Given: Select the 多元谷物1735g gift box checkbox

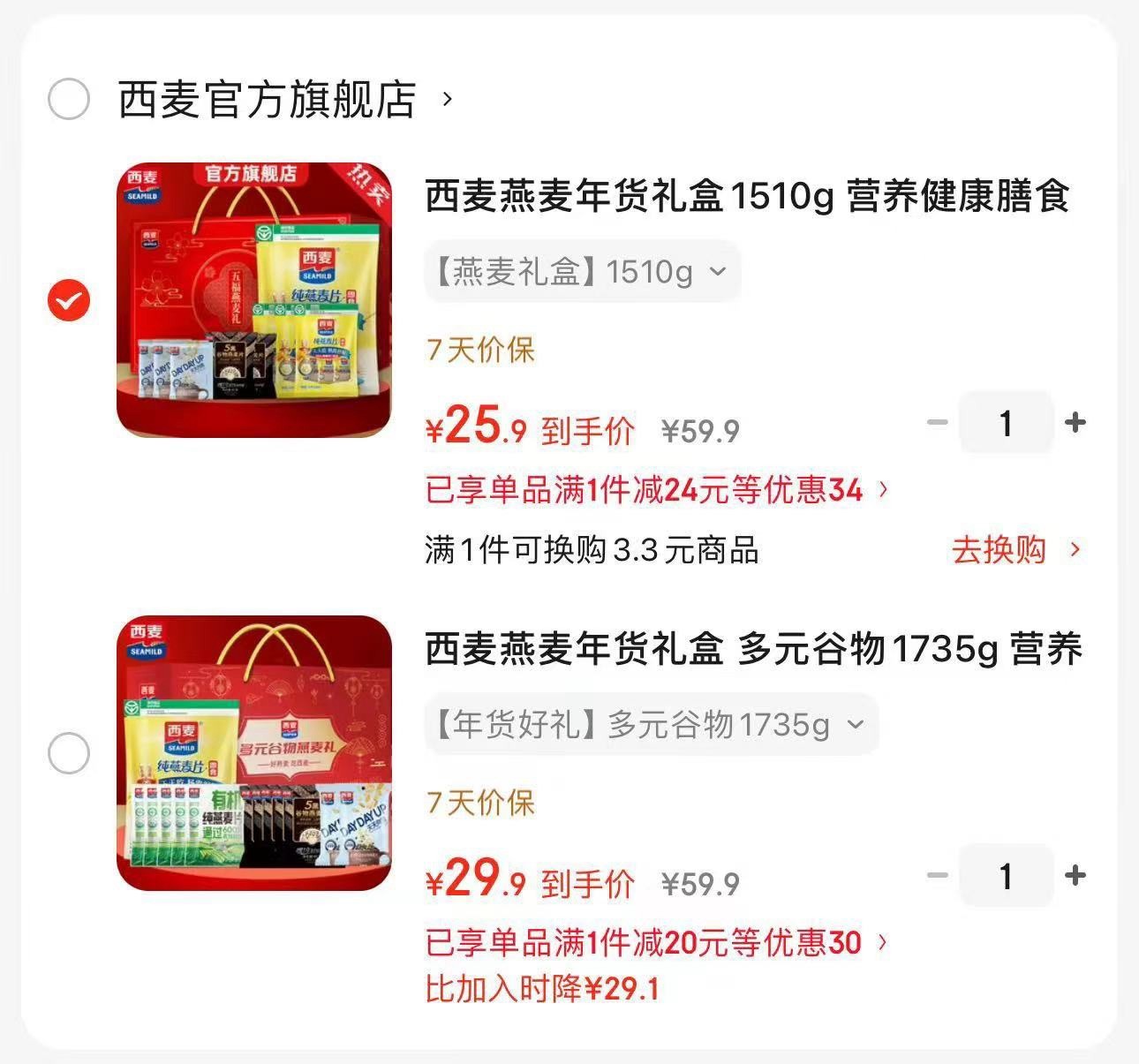Looking at the screenshot, I should pos(69,753).
